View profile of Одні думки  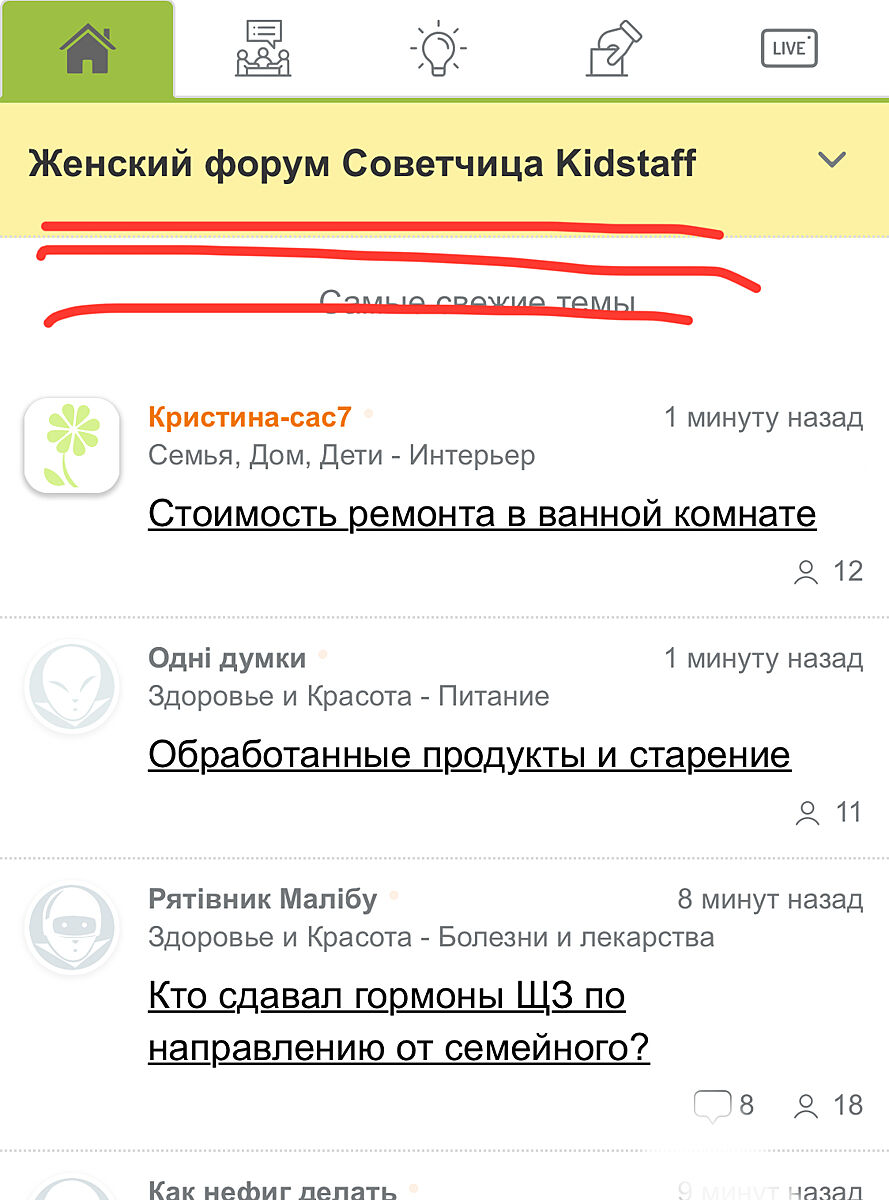tap(227, 658)
